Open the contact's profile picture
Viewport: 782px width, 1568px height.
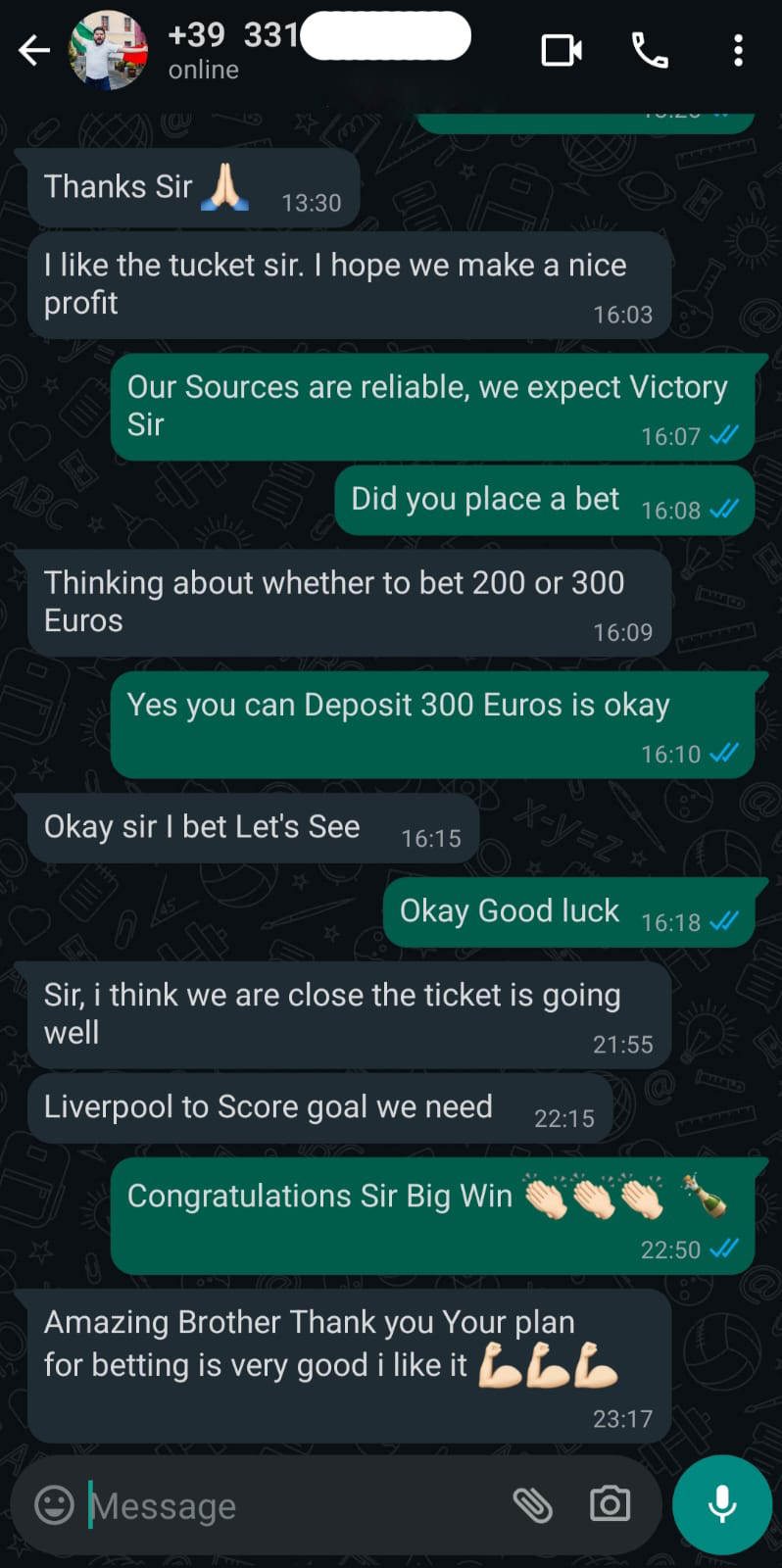tap(110, 49)
